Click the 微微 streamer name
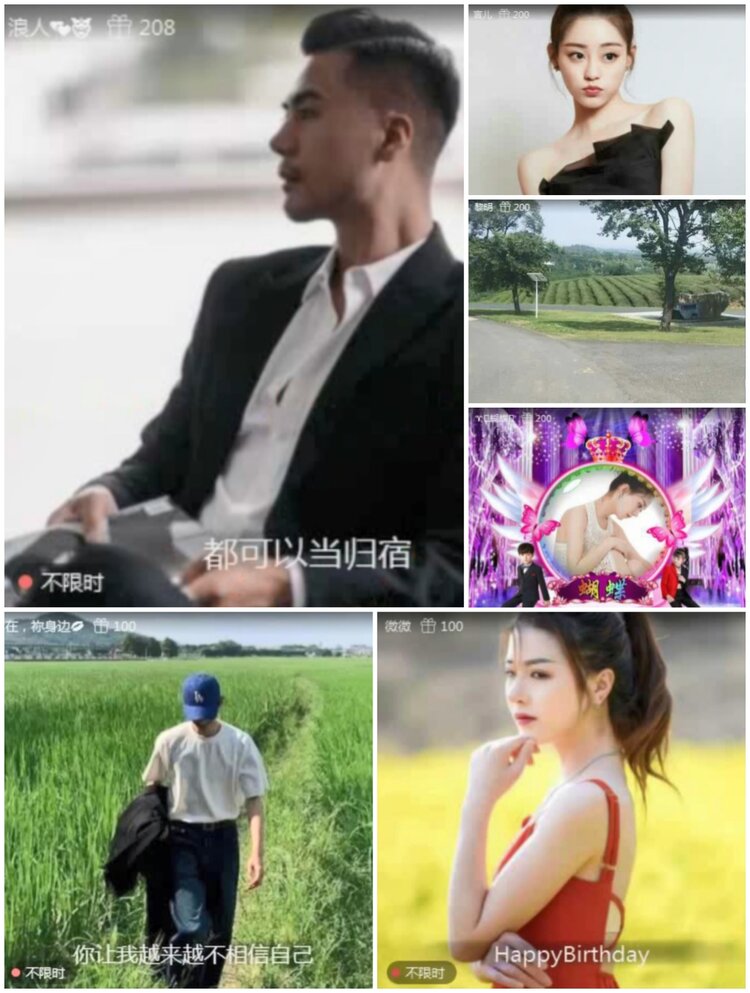The height and width of the screenshot is (993, 750). point(398,624)
